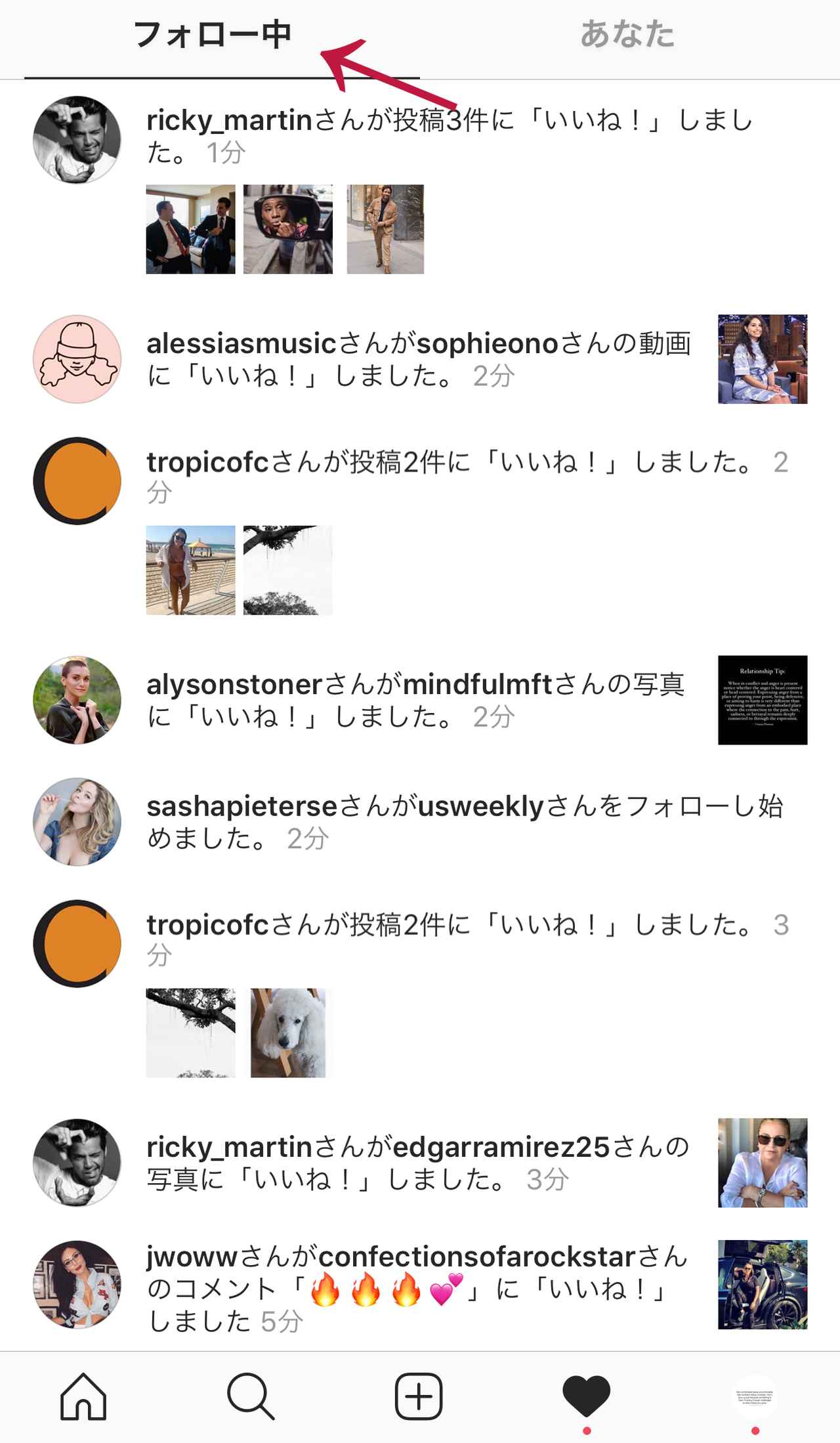Open alessiasmusic's profile picture
This screenshot has height=1443, width=840.
click(x=77, y=359)
